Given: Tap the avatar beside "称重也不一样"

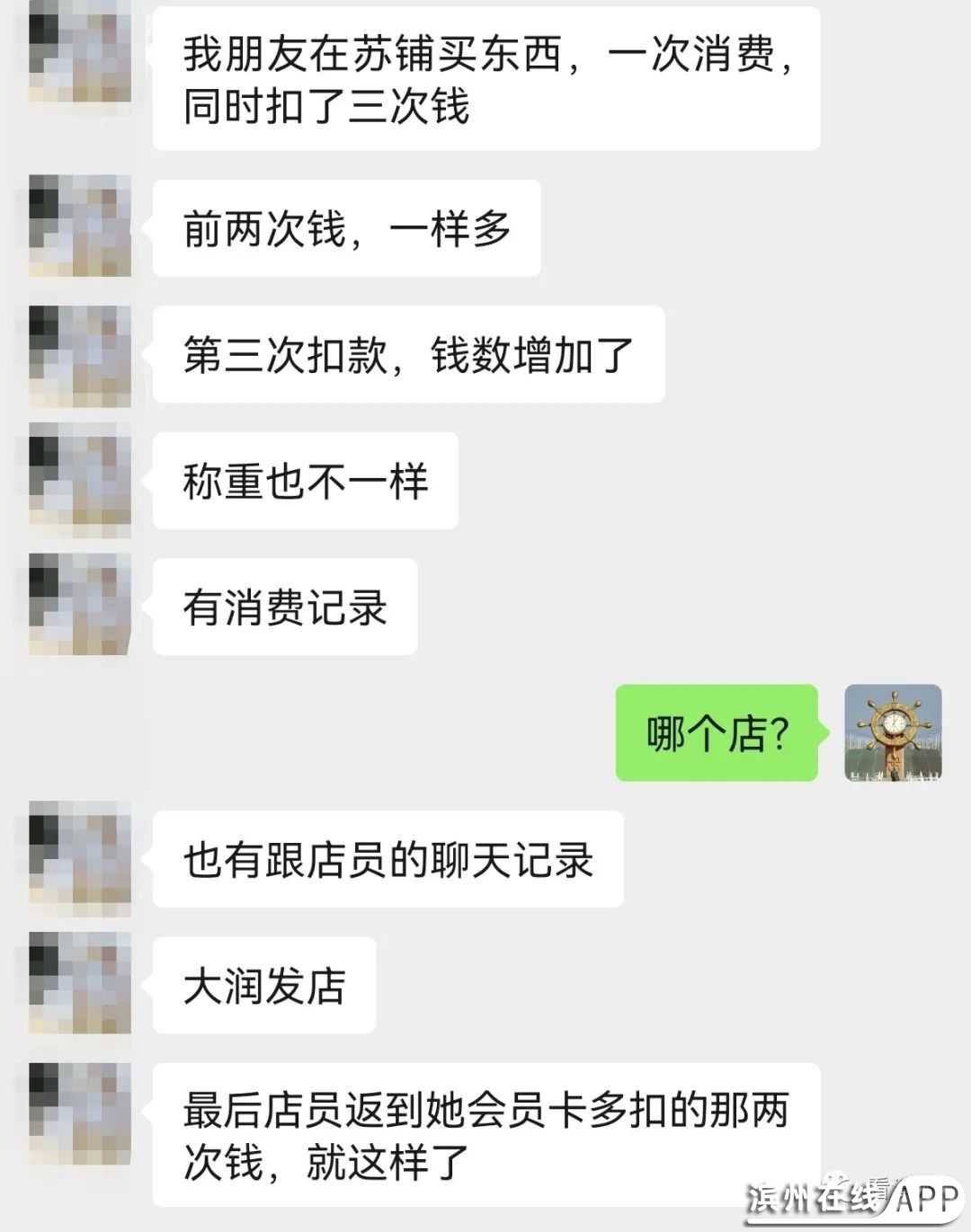Looking at the screenshot, I should [80, 479].
